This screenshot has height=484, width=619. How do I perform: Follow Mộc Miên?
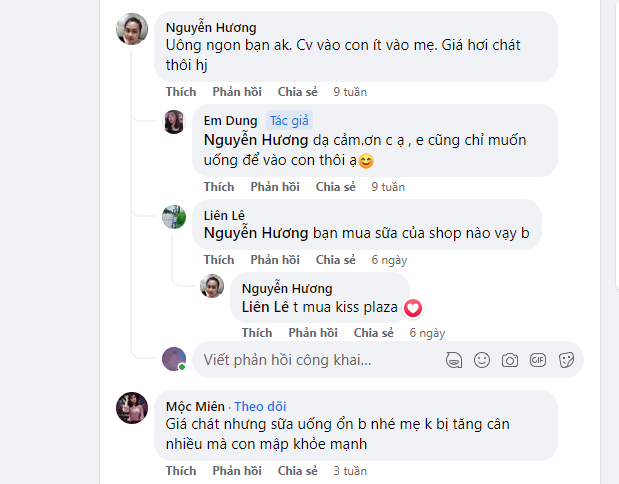260,406
